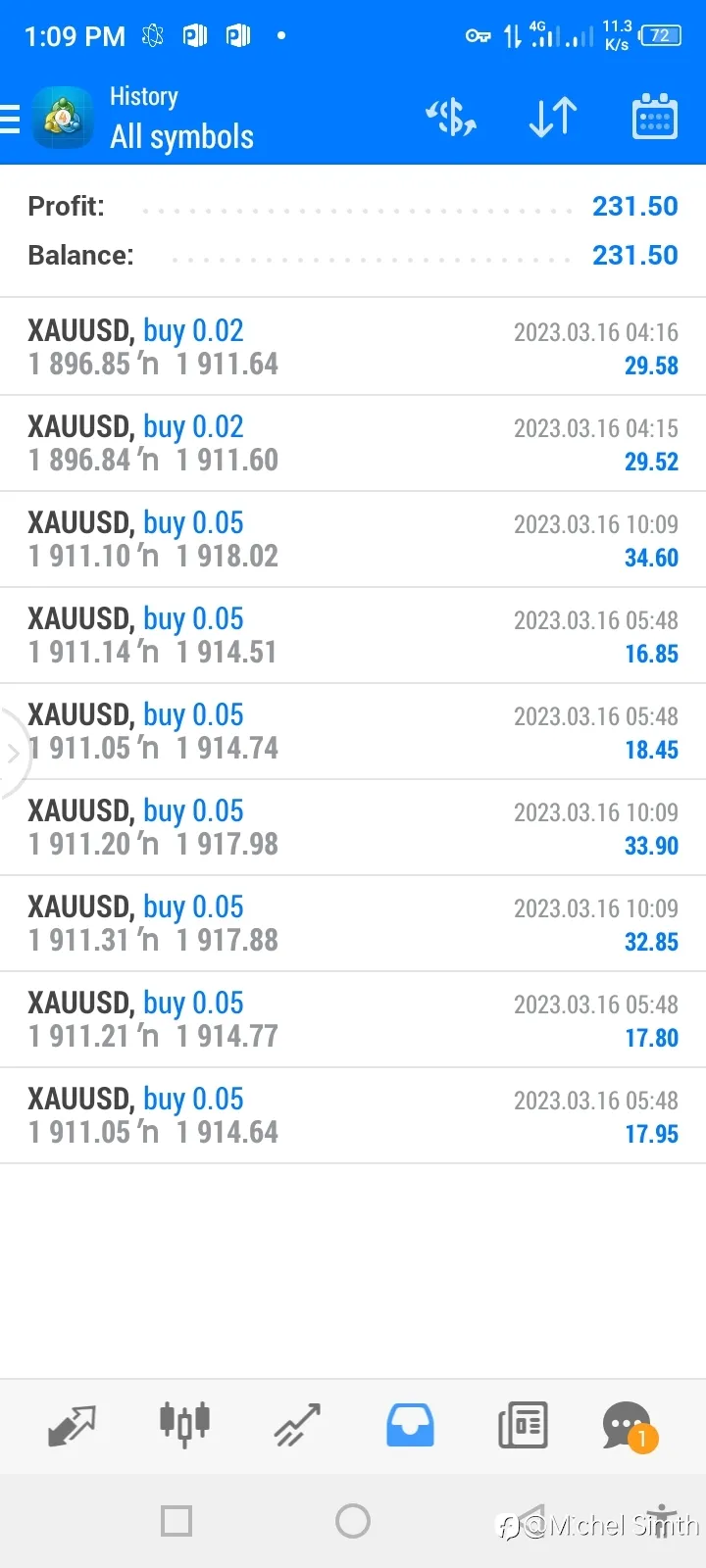Open the hamburger drawer menu
The image size is (706, 1568).
pyautogui.click(x=10, y=119)
